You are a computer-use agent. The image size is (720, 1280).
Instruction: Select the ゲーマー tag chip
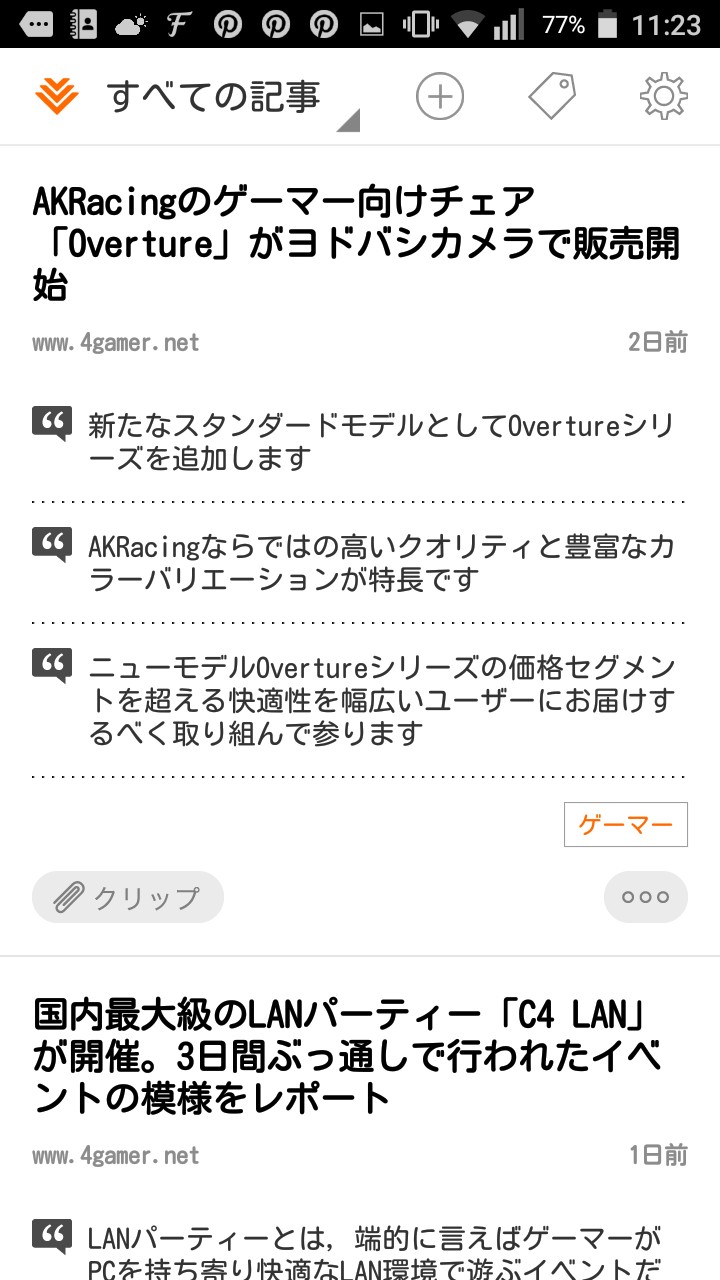(x=626, y=825)
